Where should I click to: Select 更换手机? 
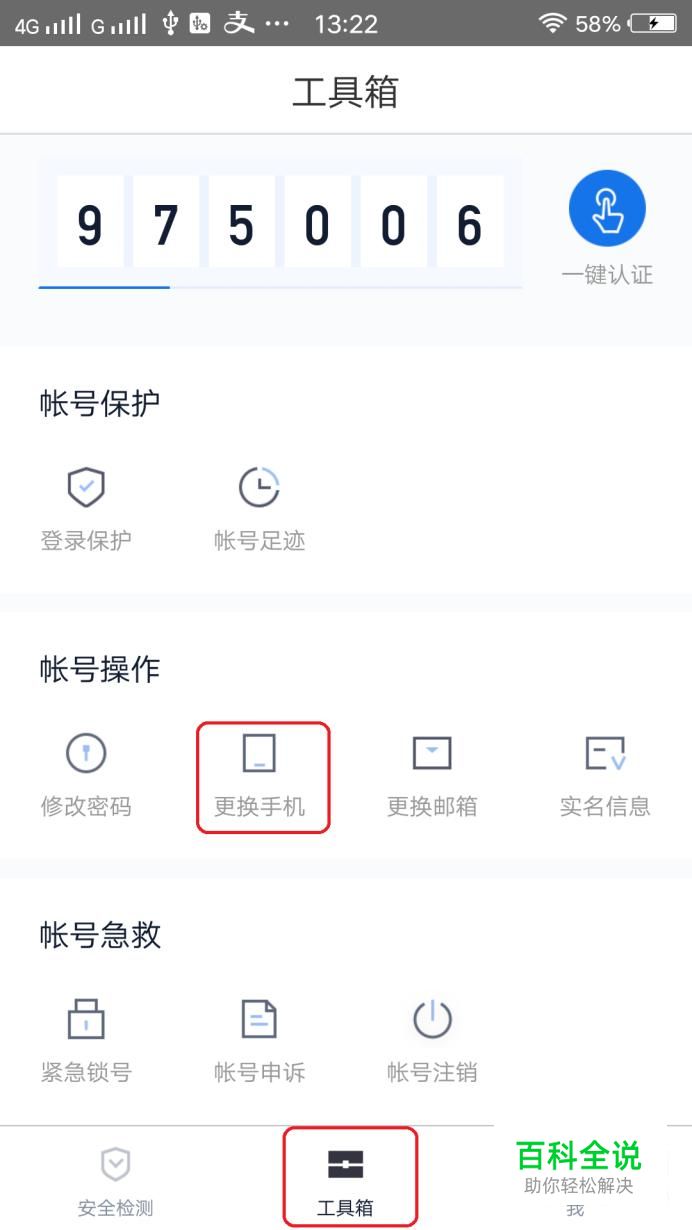click(259, 776)
